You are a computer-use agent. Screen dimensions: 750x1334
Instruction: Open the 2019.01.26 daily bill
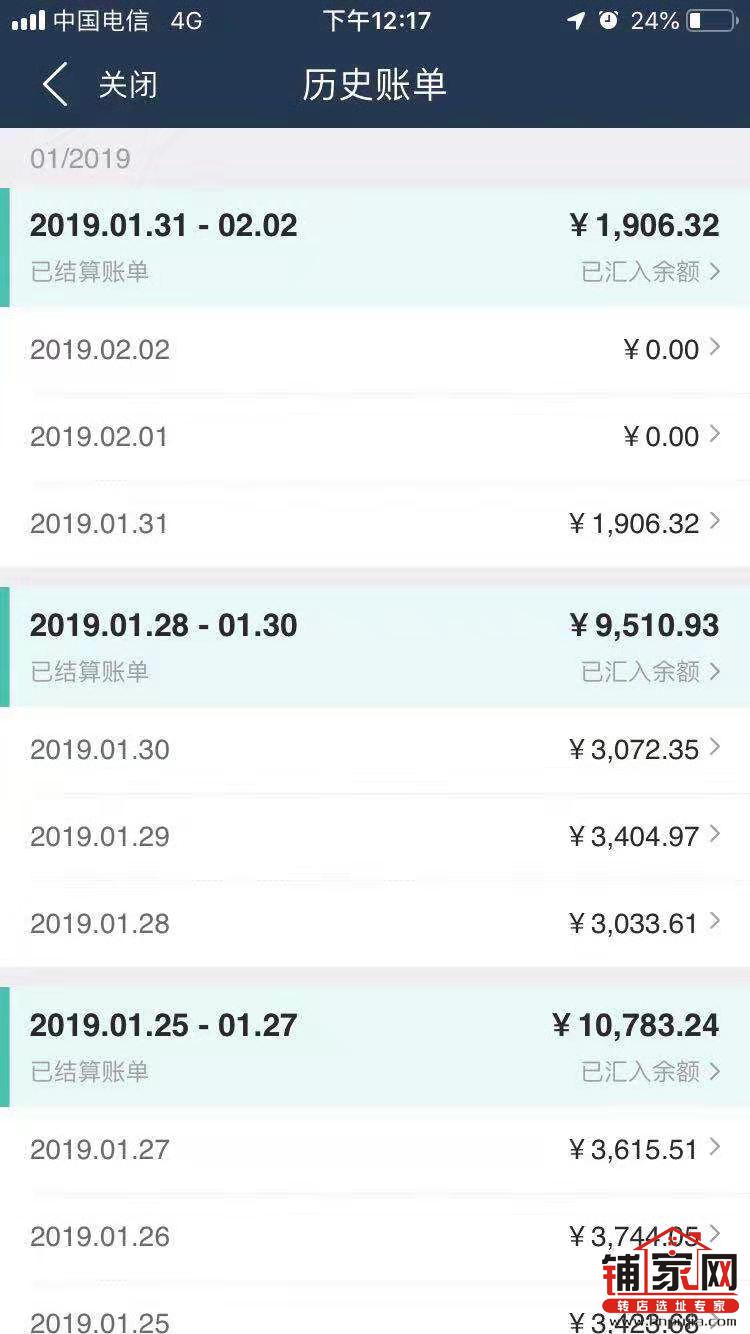(375, 1237)
